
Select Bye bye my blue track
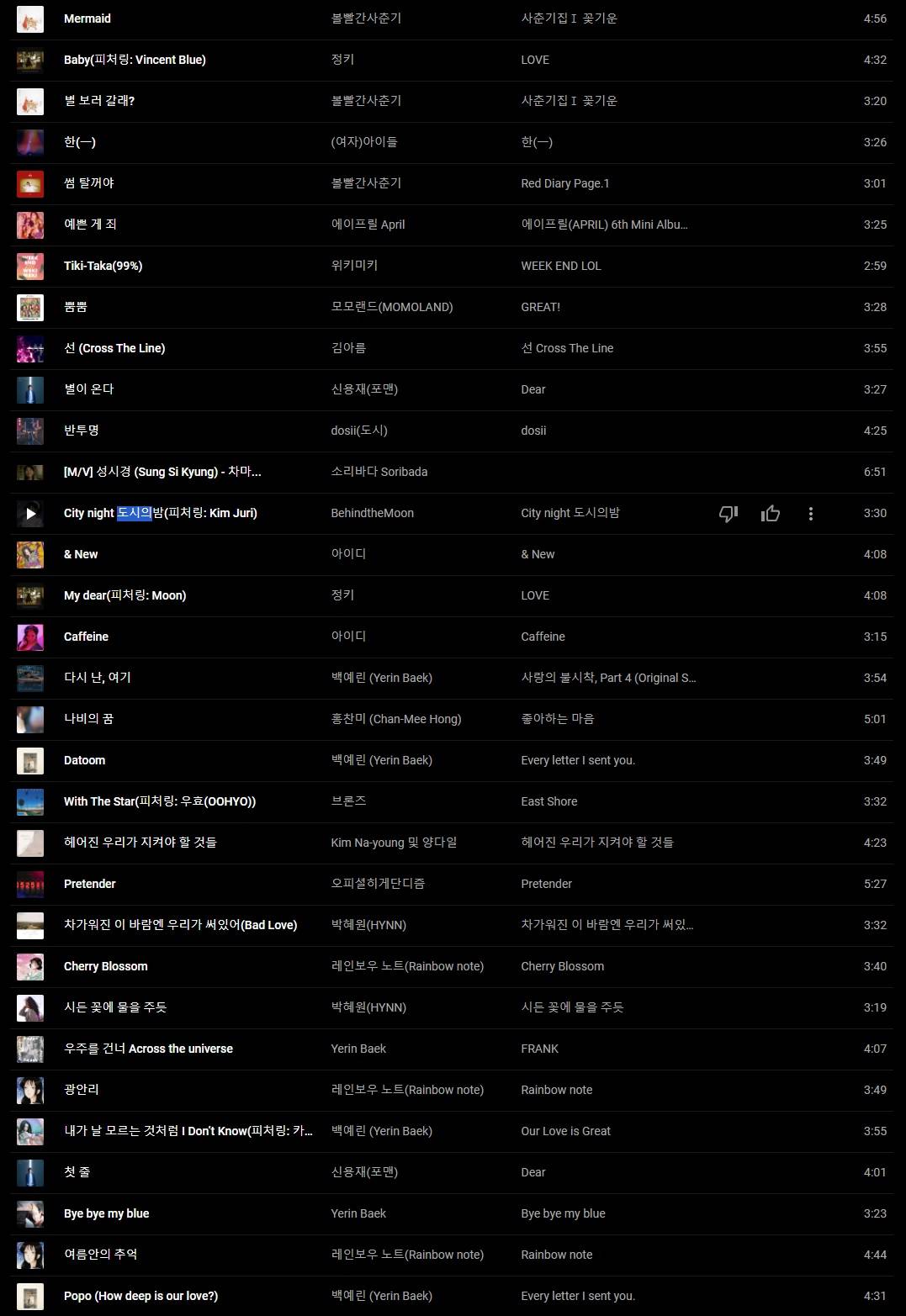(x=106, y=1213)
